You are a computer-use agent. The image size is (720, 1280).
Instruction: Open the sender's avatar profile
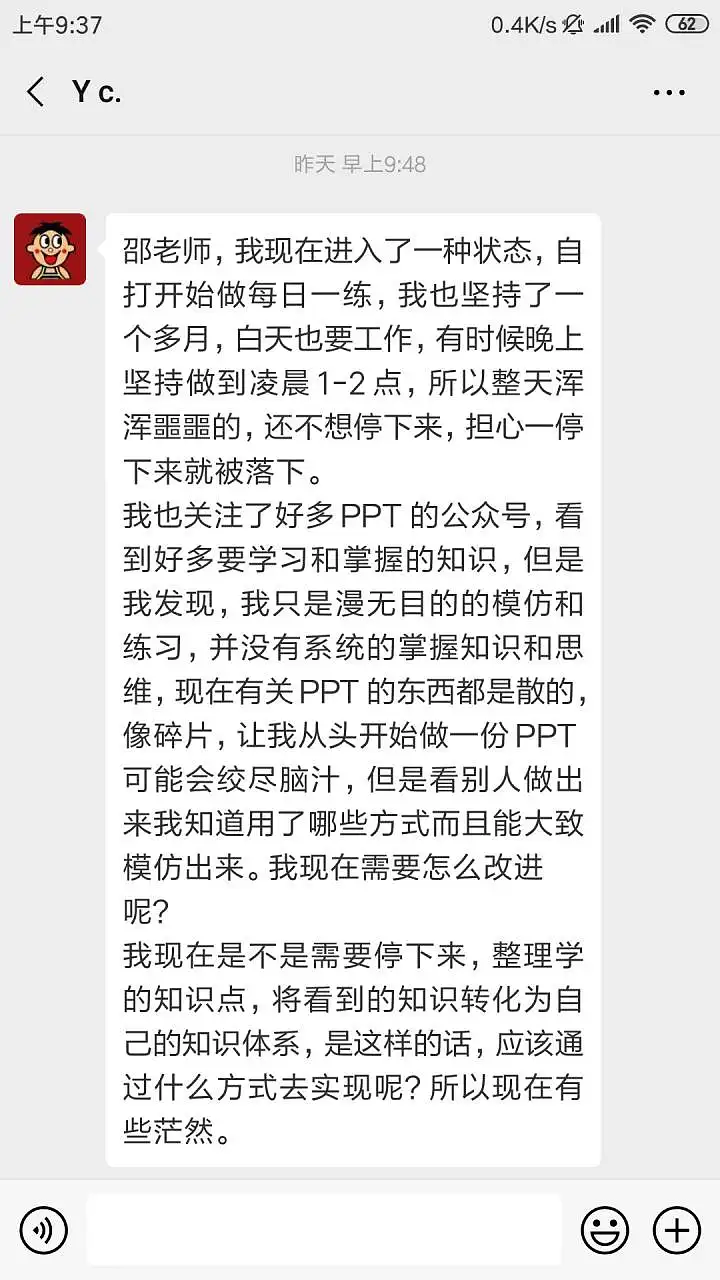coord(50,249)
